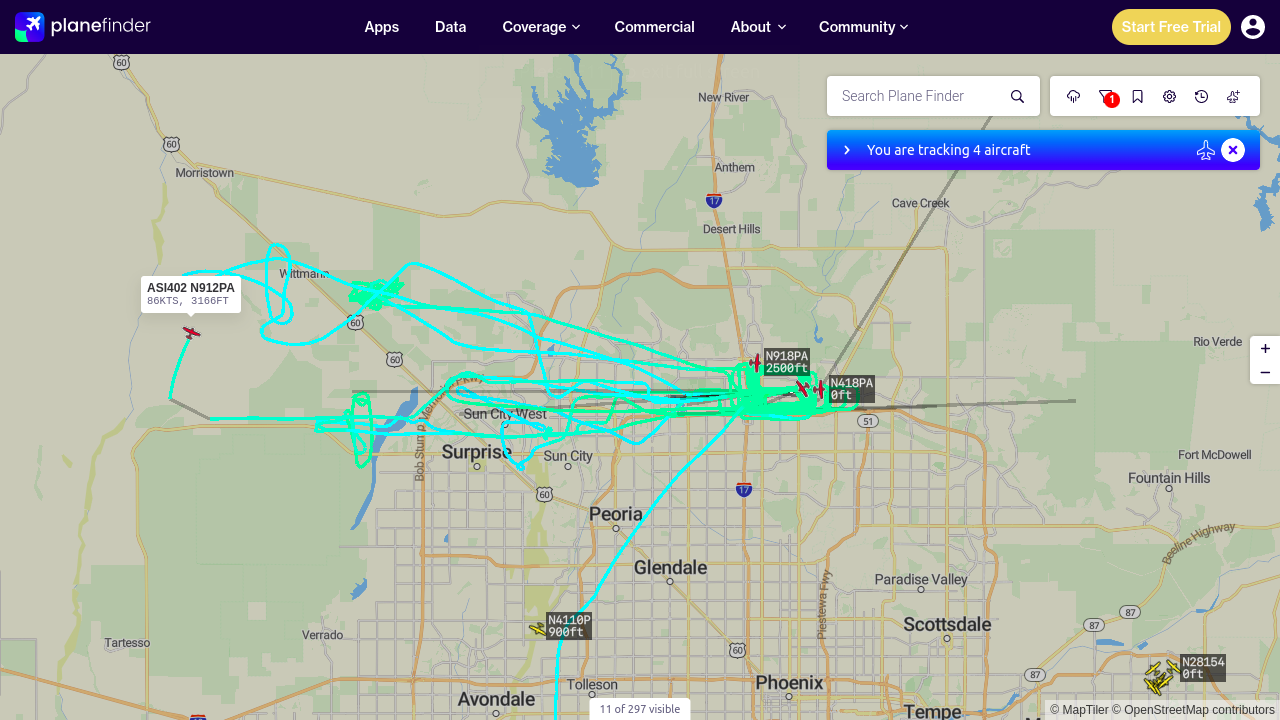Viewport: 1280px width, 720px height.
Task: Open the bookmarks icon
Action: click(x=1138, y=97)
